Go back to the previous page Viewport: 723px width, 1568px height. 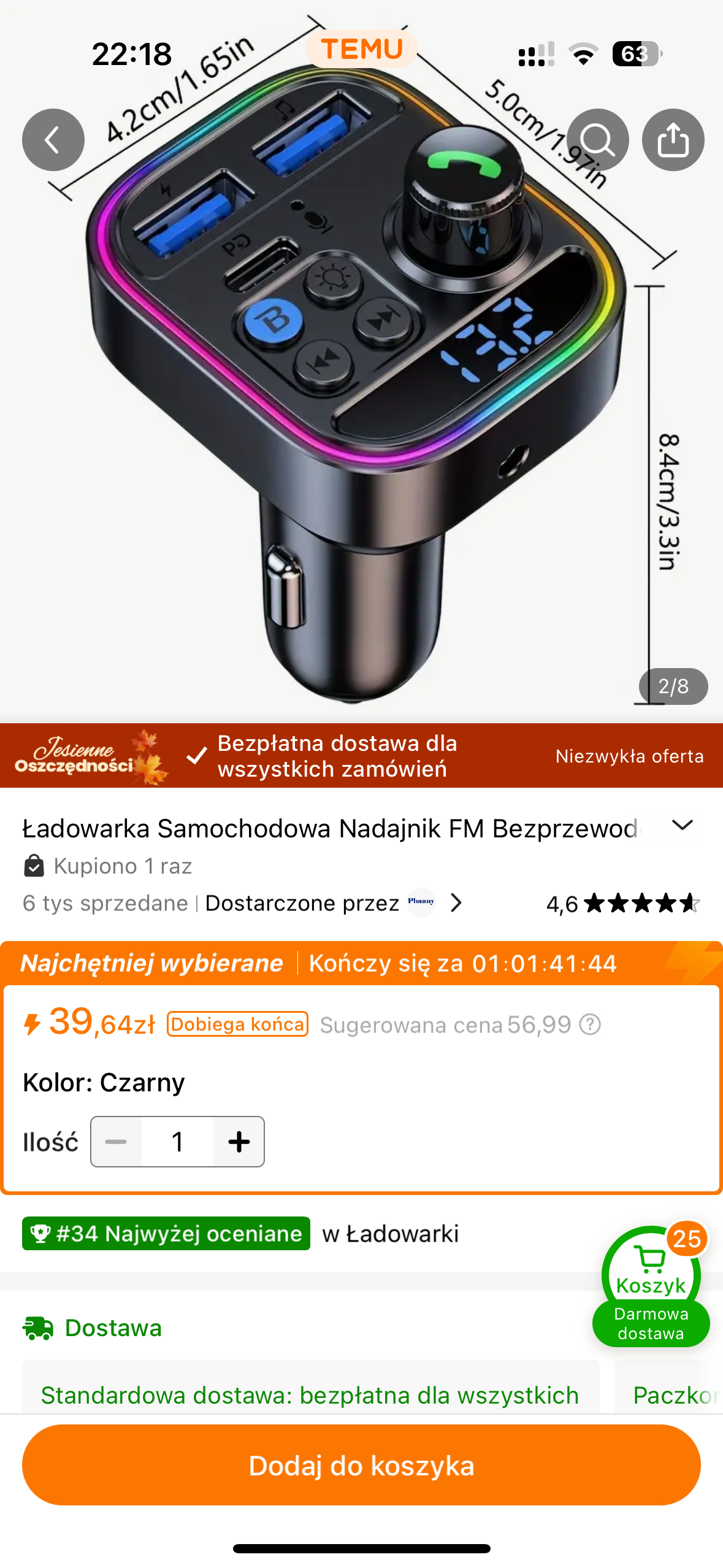point(53,140)
